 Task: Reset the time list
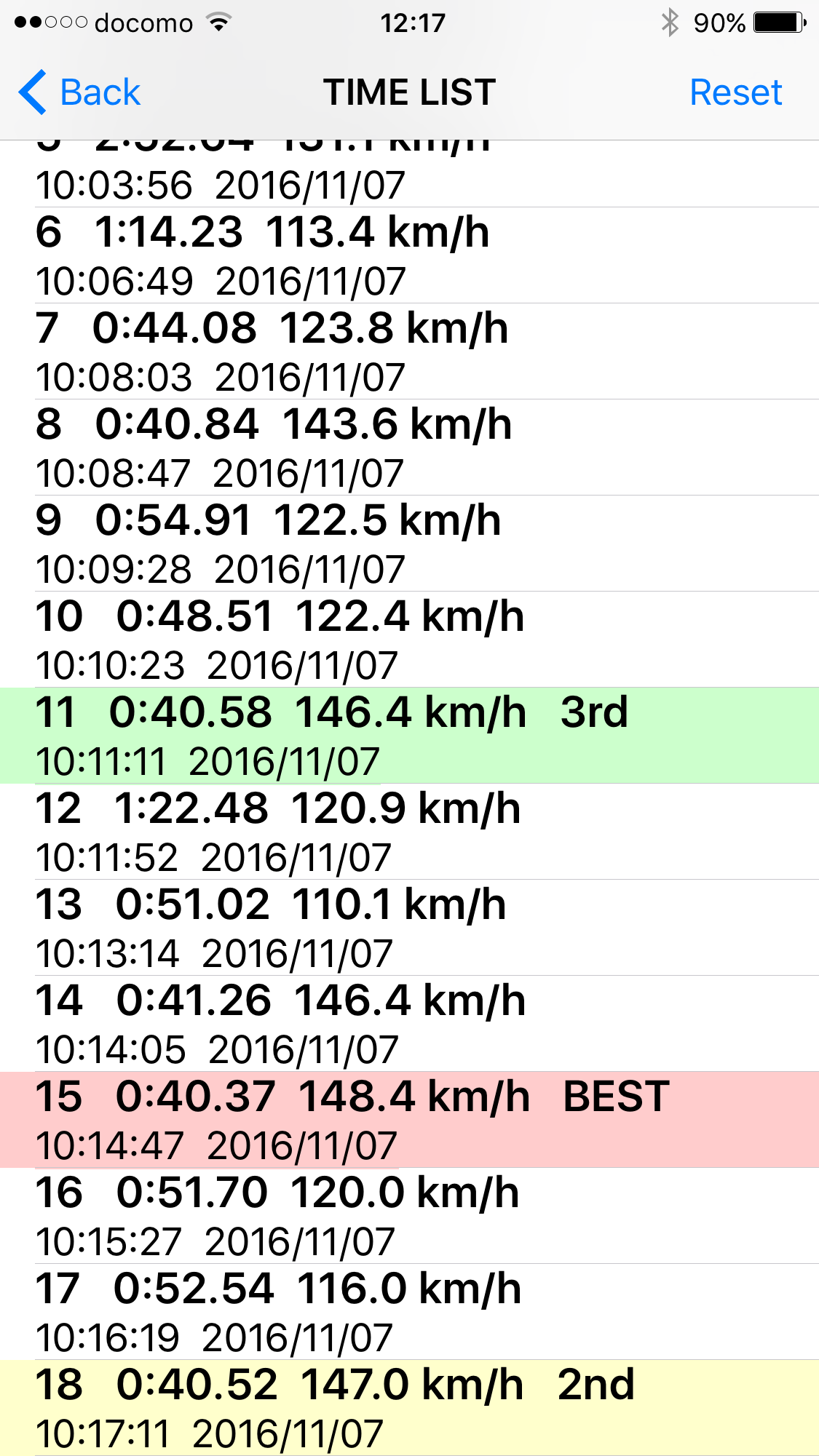(735, 92)
